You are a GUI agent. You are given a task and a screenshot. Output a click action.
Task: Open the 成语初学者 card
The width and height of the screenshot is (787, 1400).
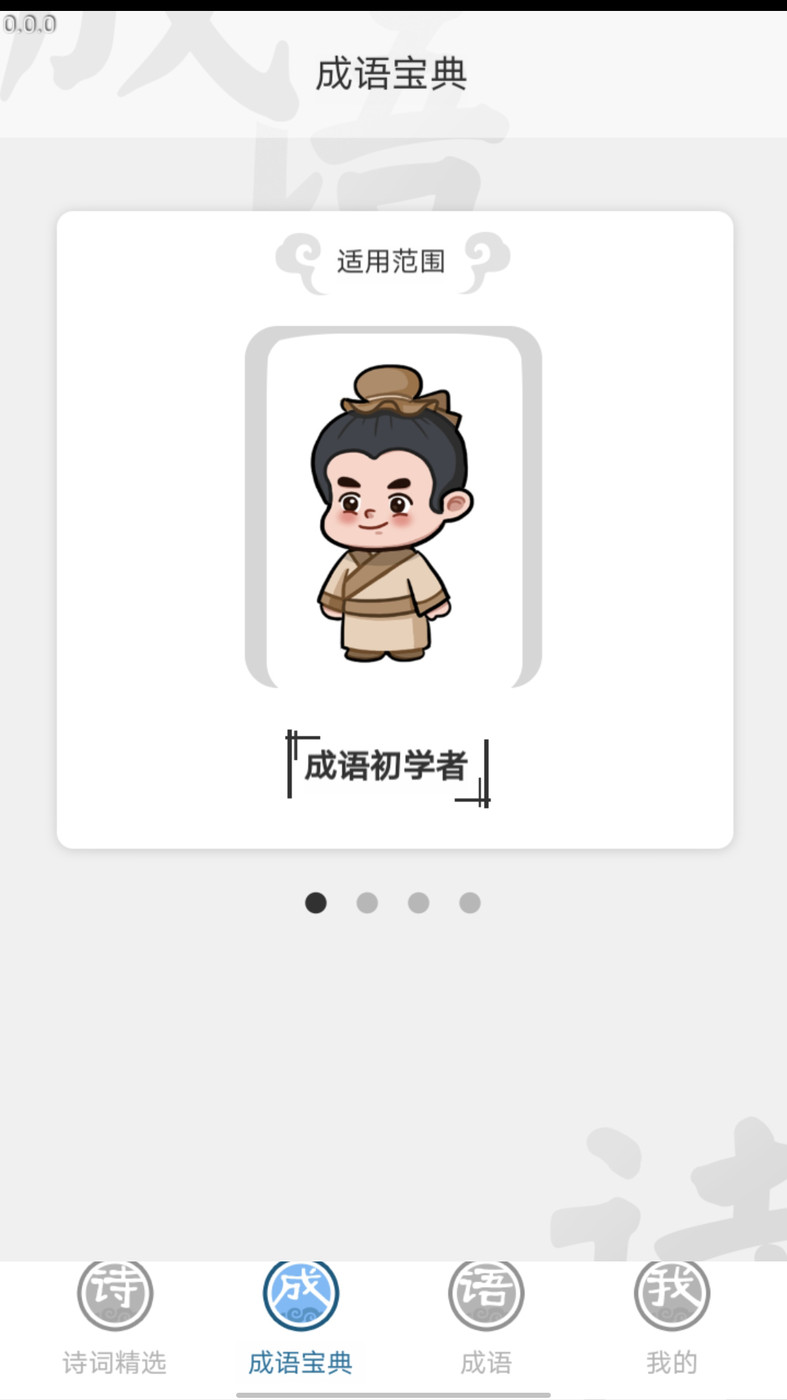pos(394,530)
